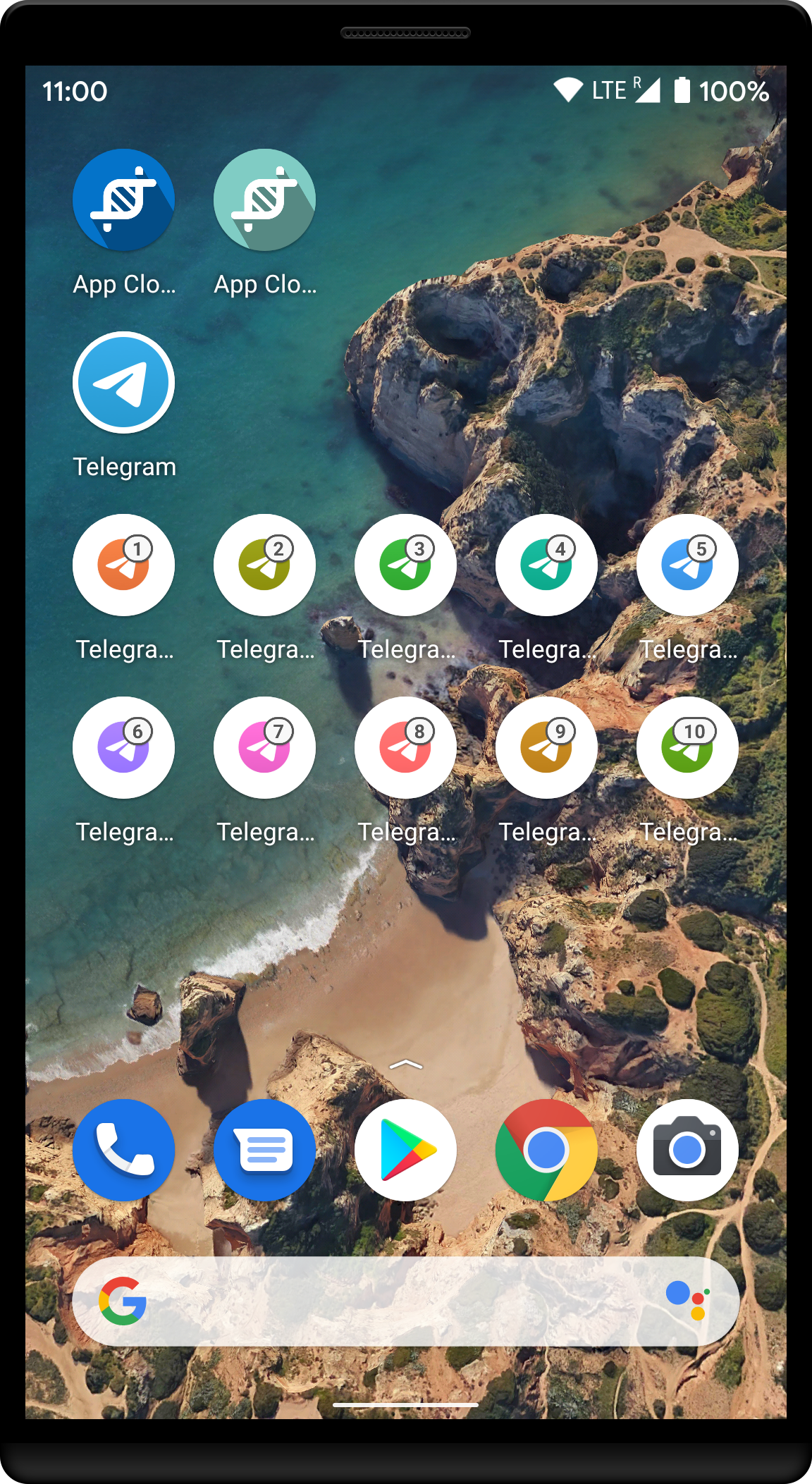Open the Messages app

click(264, 1150)
